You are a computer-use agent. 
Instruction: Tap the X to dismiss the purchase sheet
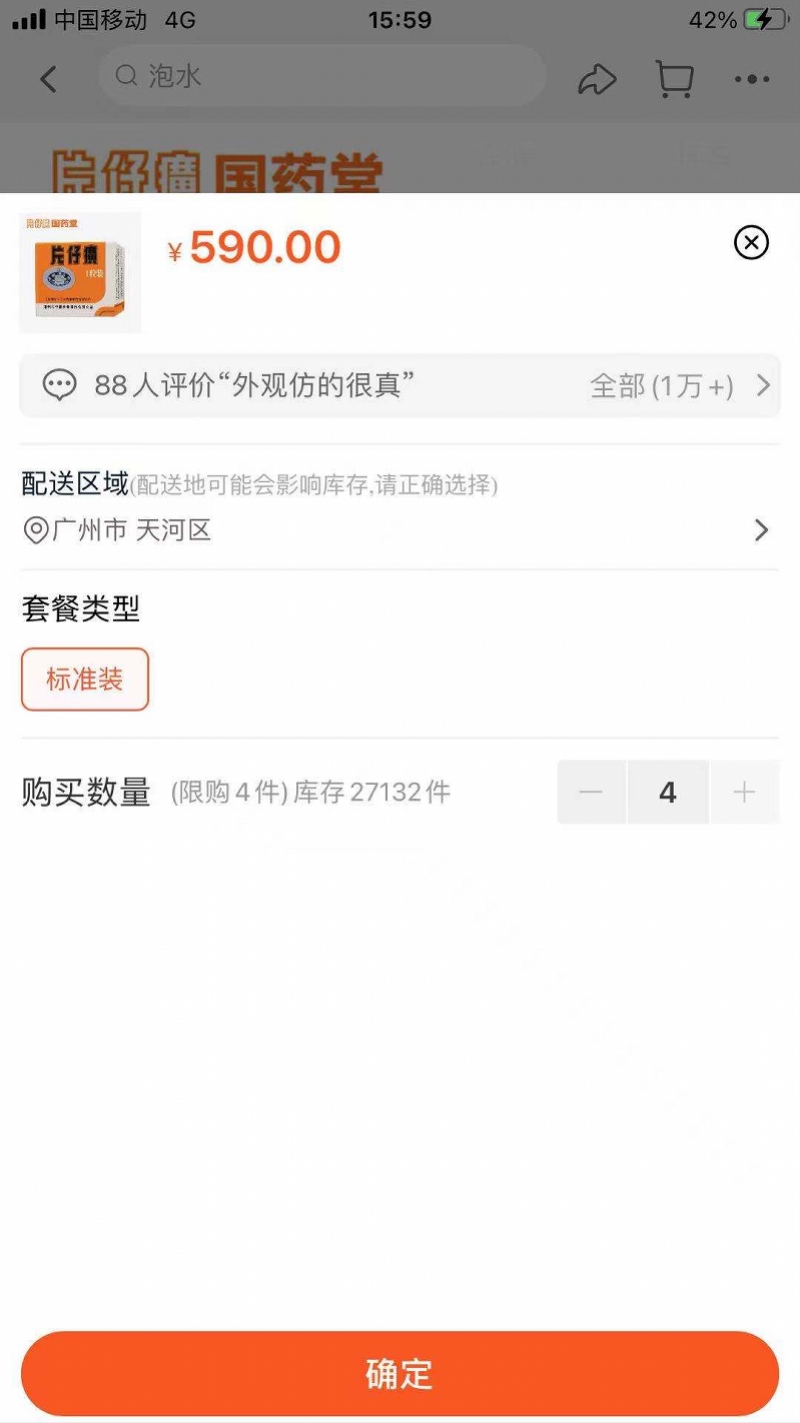coord(751,243)
